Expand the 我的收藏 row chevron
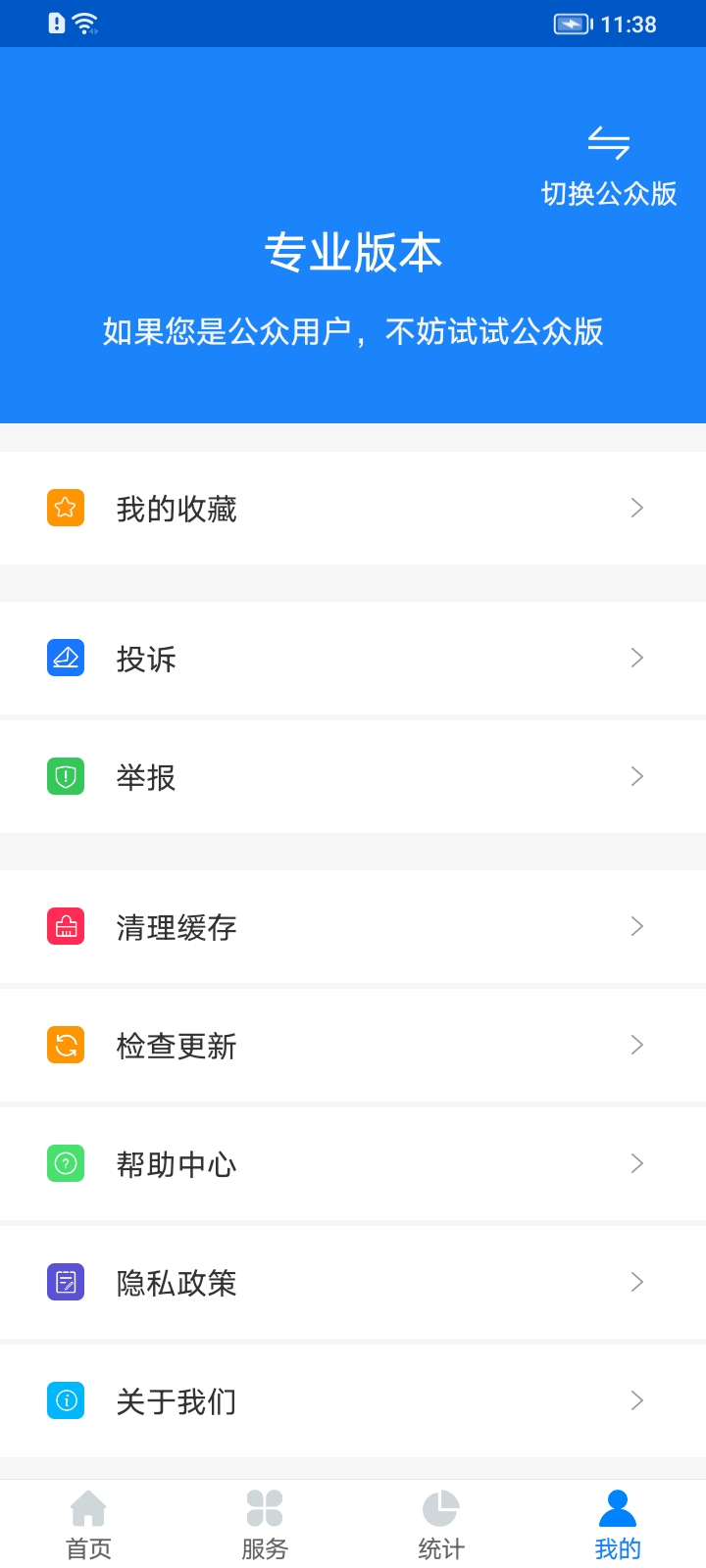The width and height of the screenshot is (706, 1568). 637,508
